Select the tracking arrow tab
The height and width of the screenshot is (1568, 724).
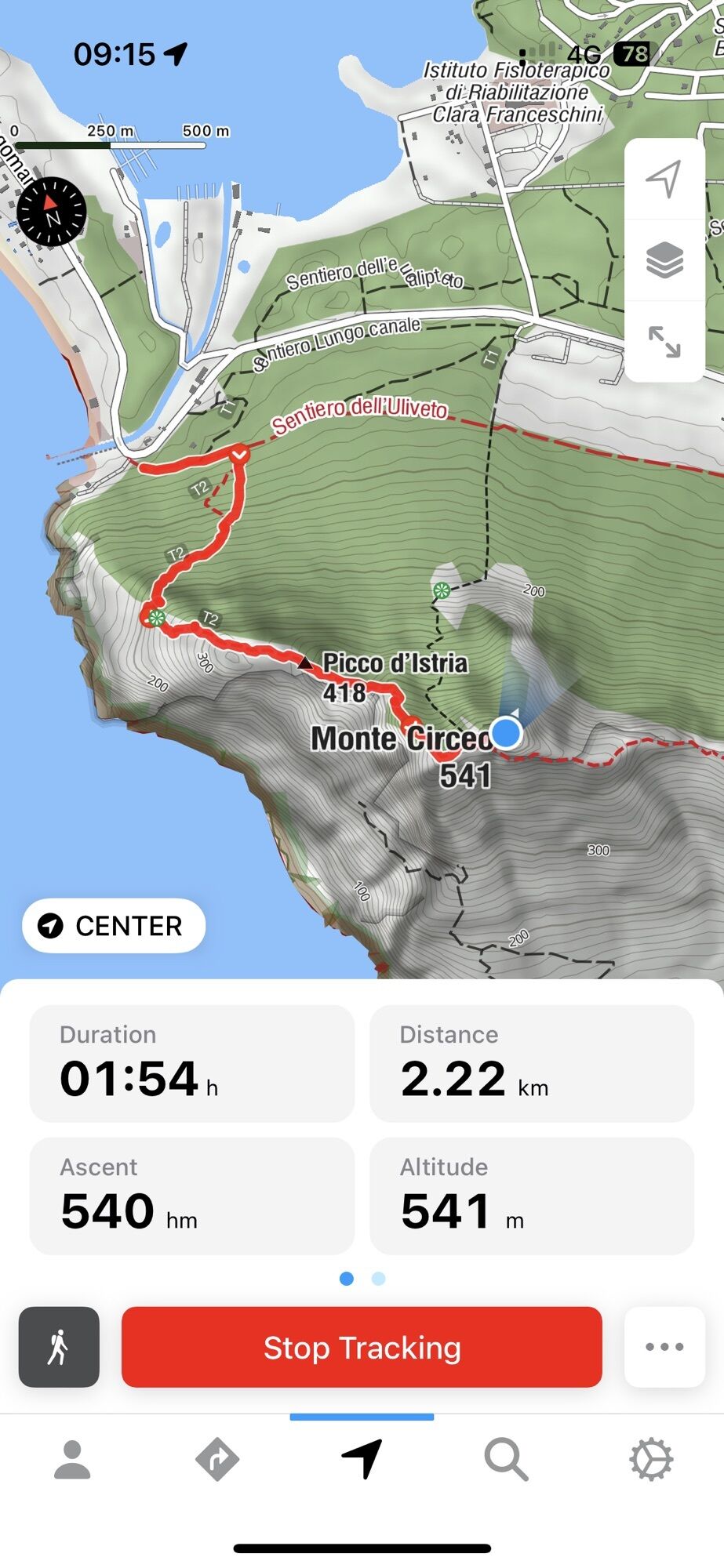point(362,1460)
